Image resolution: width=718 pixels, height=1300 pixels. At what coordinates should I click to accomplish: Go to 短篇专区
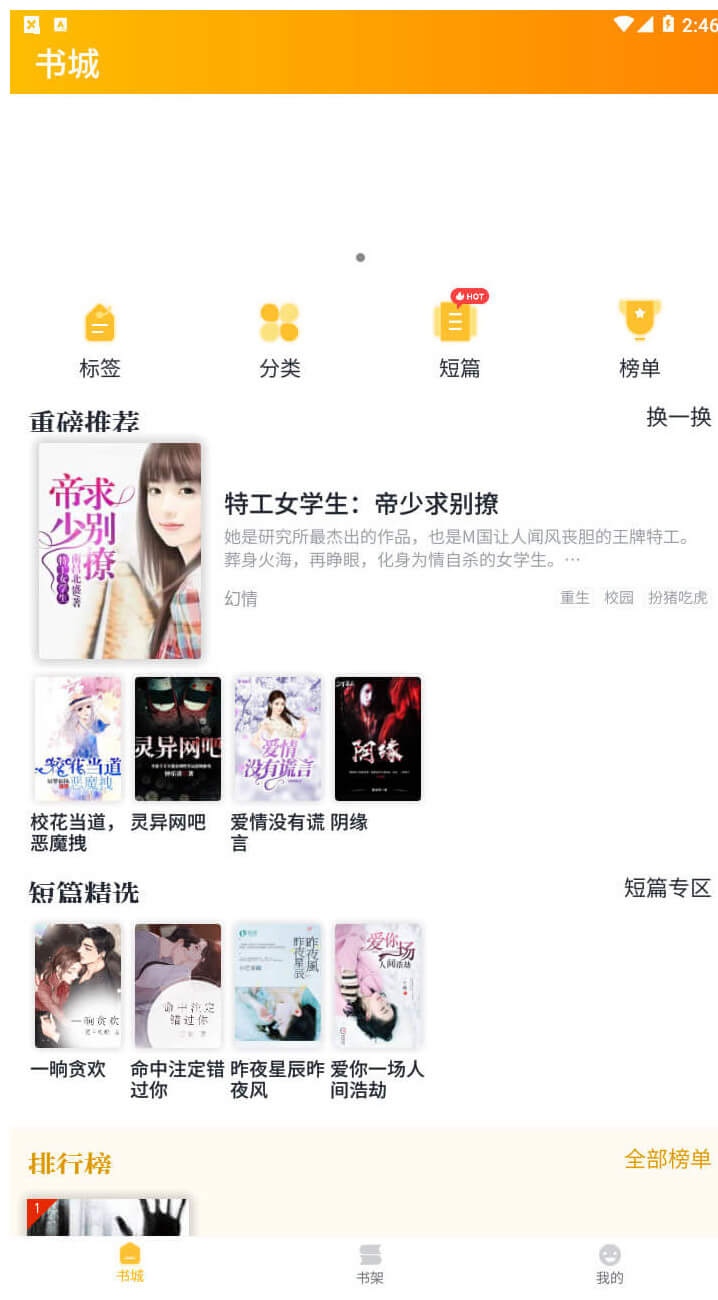coord(667,887)
